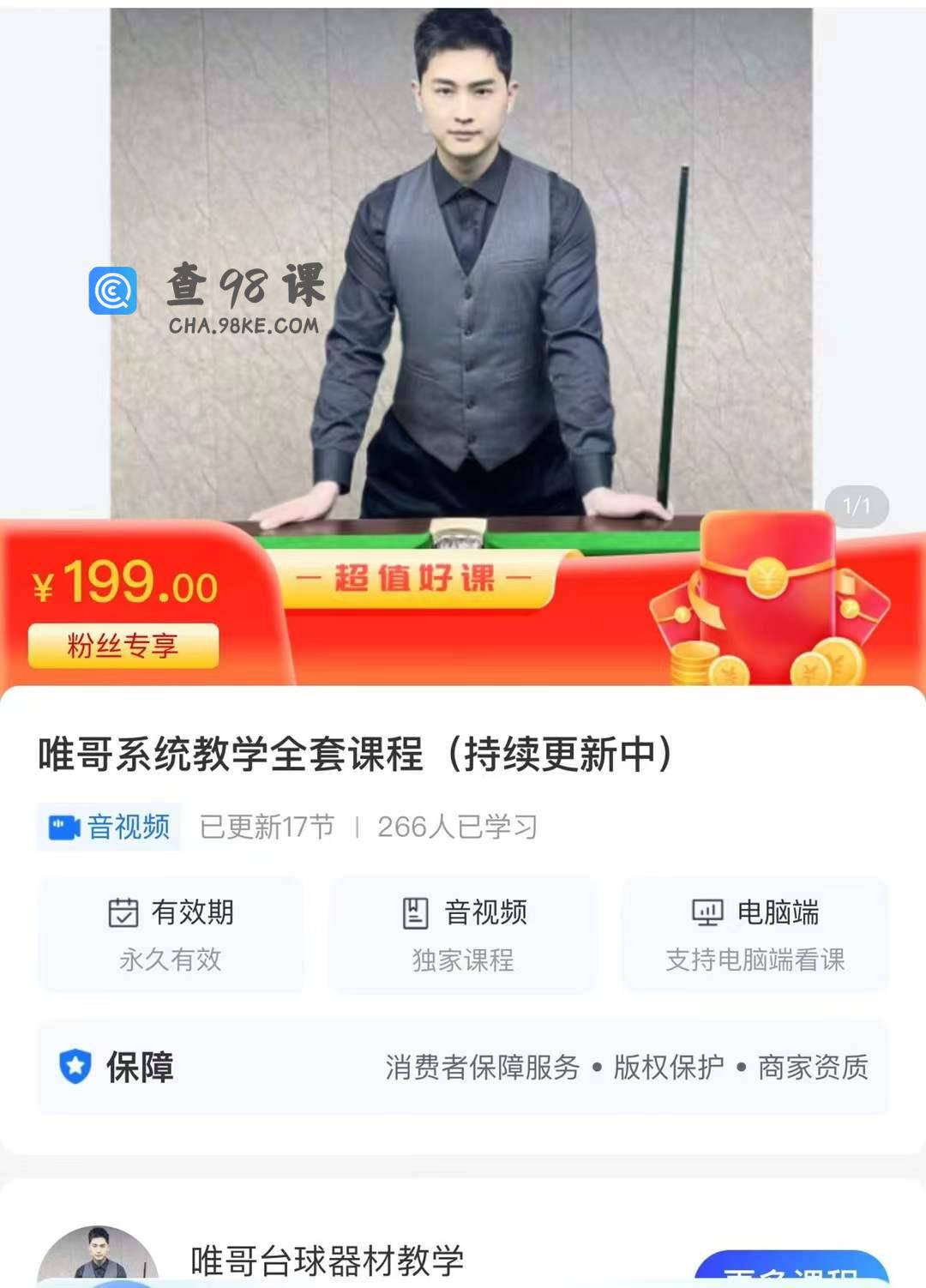Tap the 粉丝专享 fan price badge
Image resolution: width=926 pixels, height=1288 pixels.
point(123,646)
